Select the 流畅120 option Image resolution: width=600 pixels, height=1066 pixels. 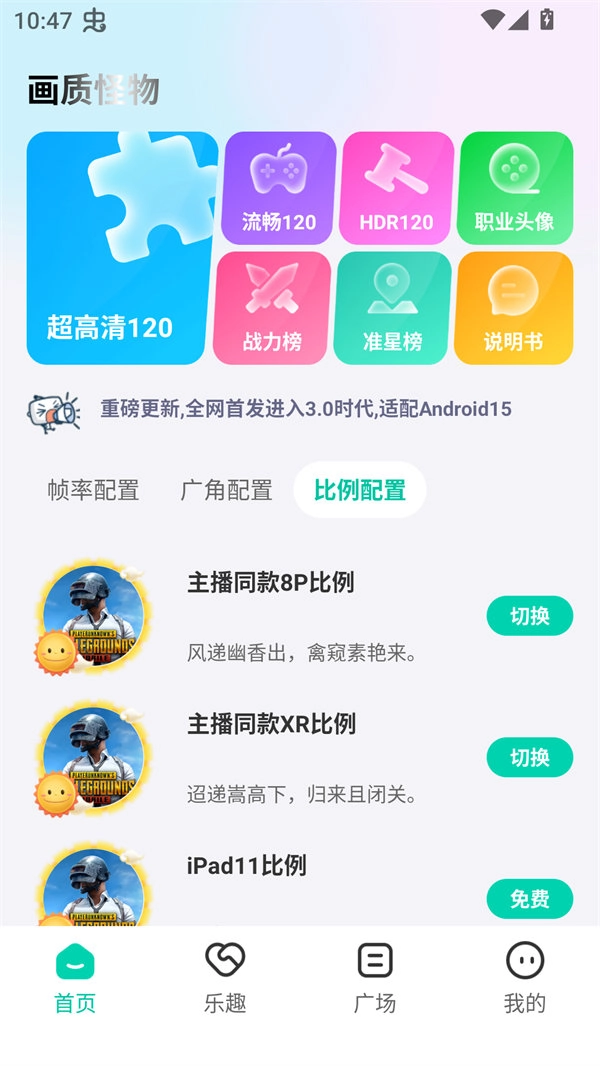pyautogui.click(x=279, y=188)
